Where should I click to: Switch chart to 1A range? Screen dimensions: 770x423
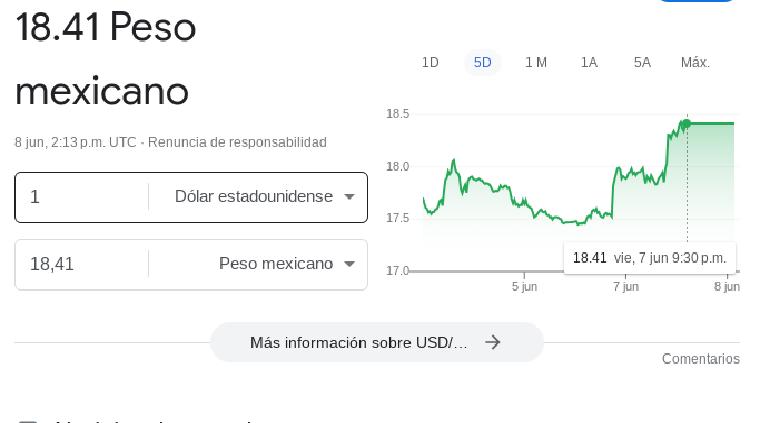(x=589, y=62)
